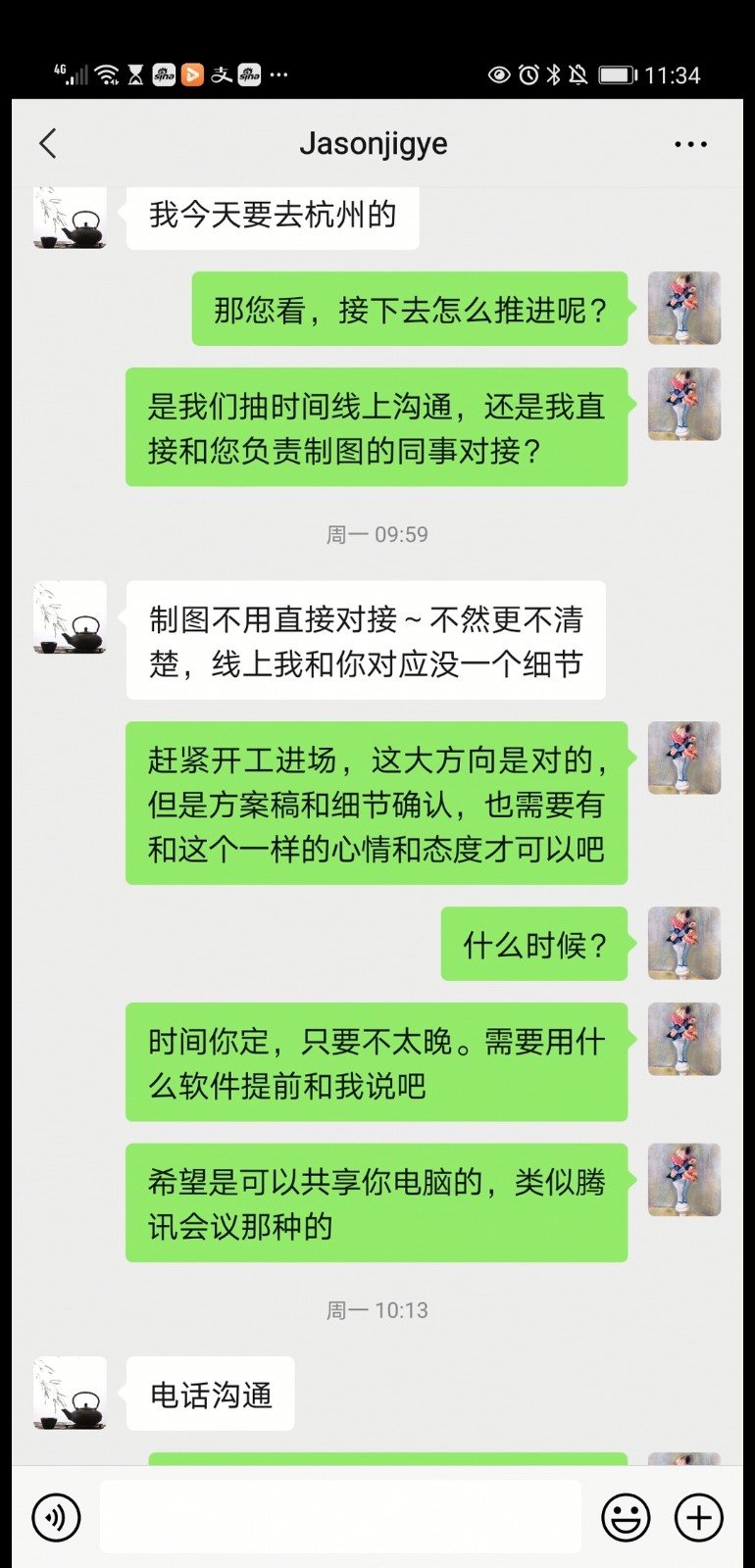Open my avatar beside '什么时候？' message
Screen dimensions: 755x1568
click(683, 943)
